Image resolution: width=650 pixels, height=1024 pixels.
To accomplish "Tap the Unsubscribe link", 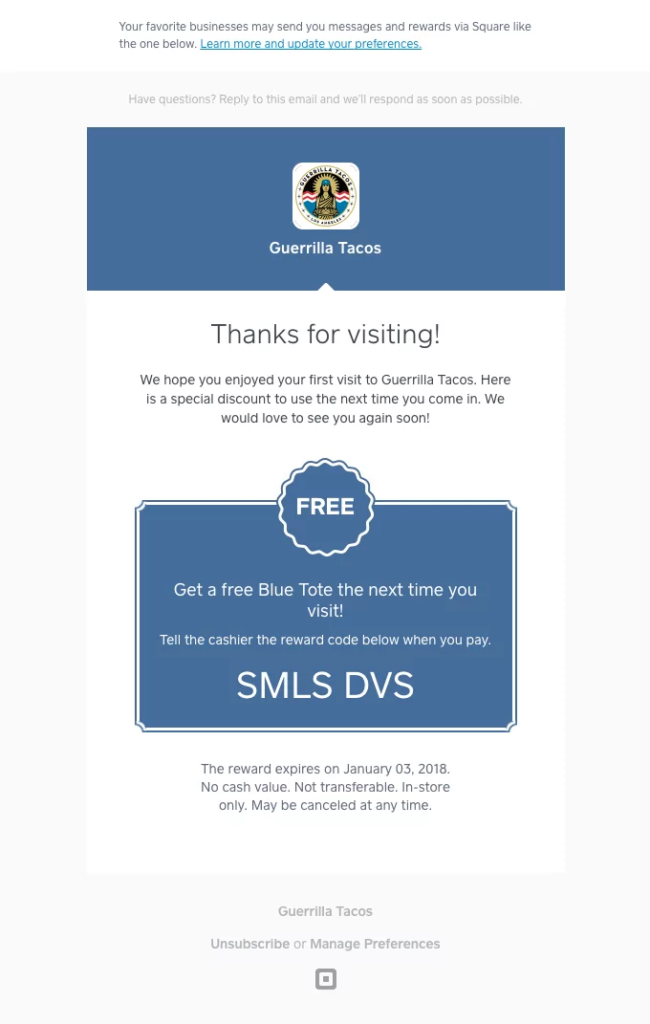I will coord(250,944).
